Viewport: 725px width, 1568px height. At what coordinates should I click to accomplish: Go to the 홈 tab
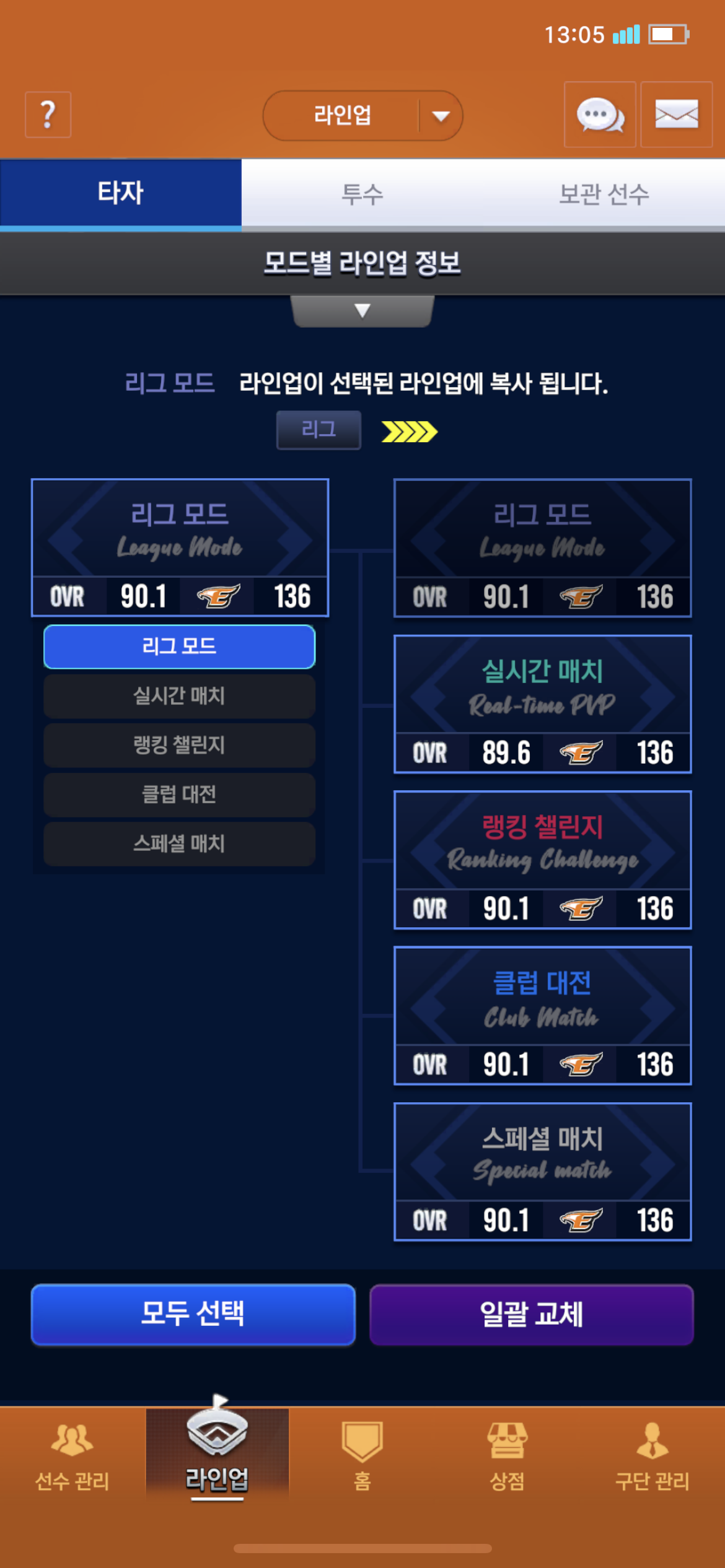click(362, 1455)
